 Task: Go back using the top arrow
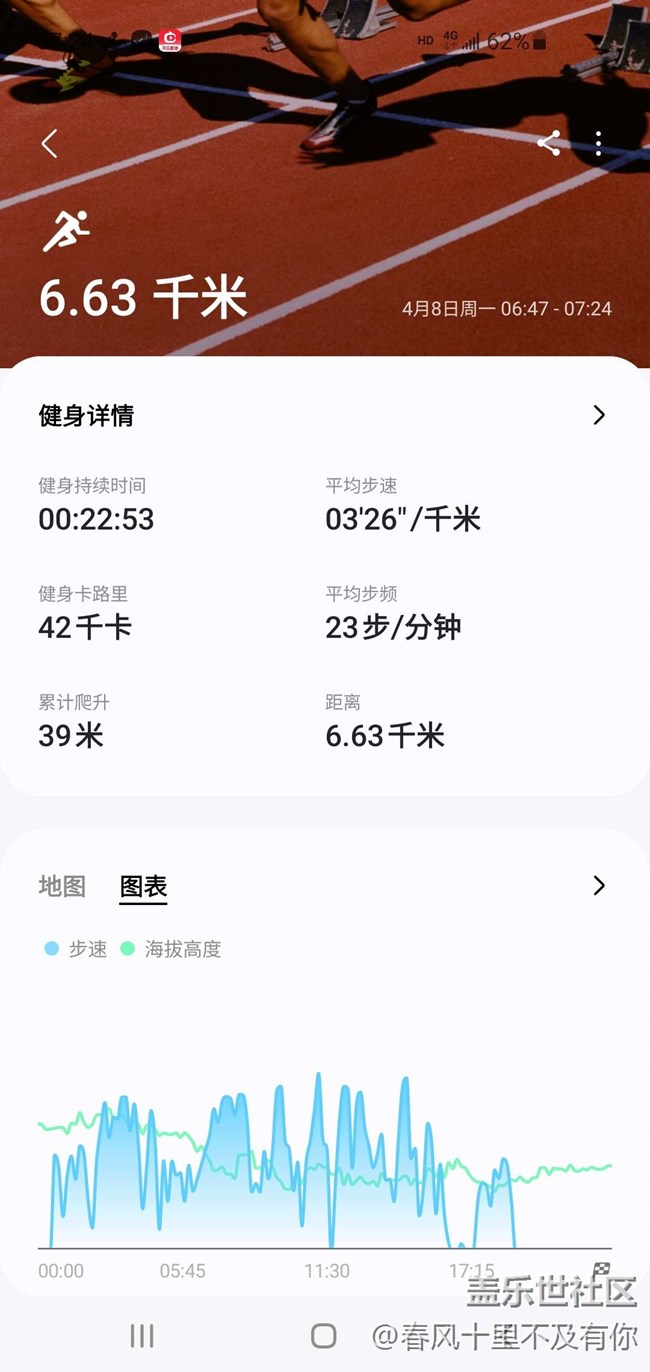49,144
